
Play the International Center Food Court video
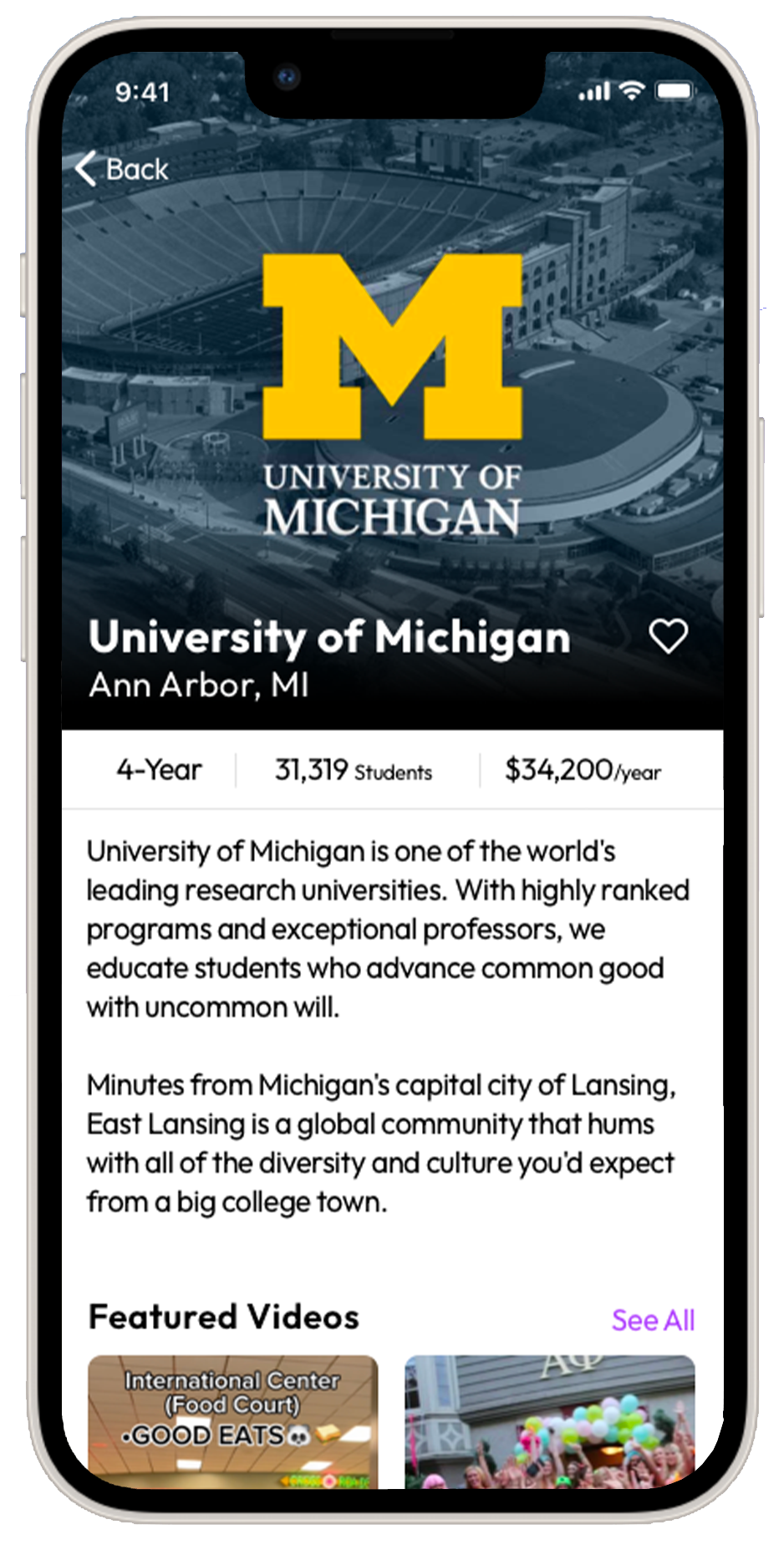(x=232, y=1420)
